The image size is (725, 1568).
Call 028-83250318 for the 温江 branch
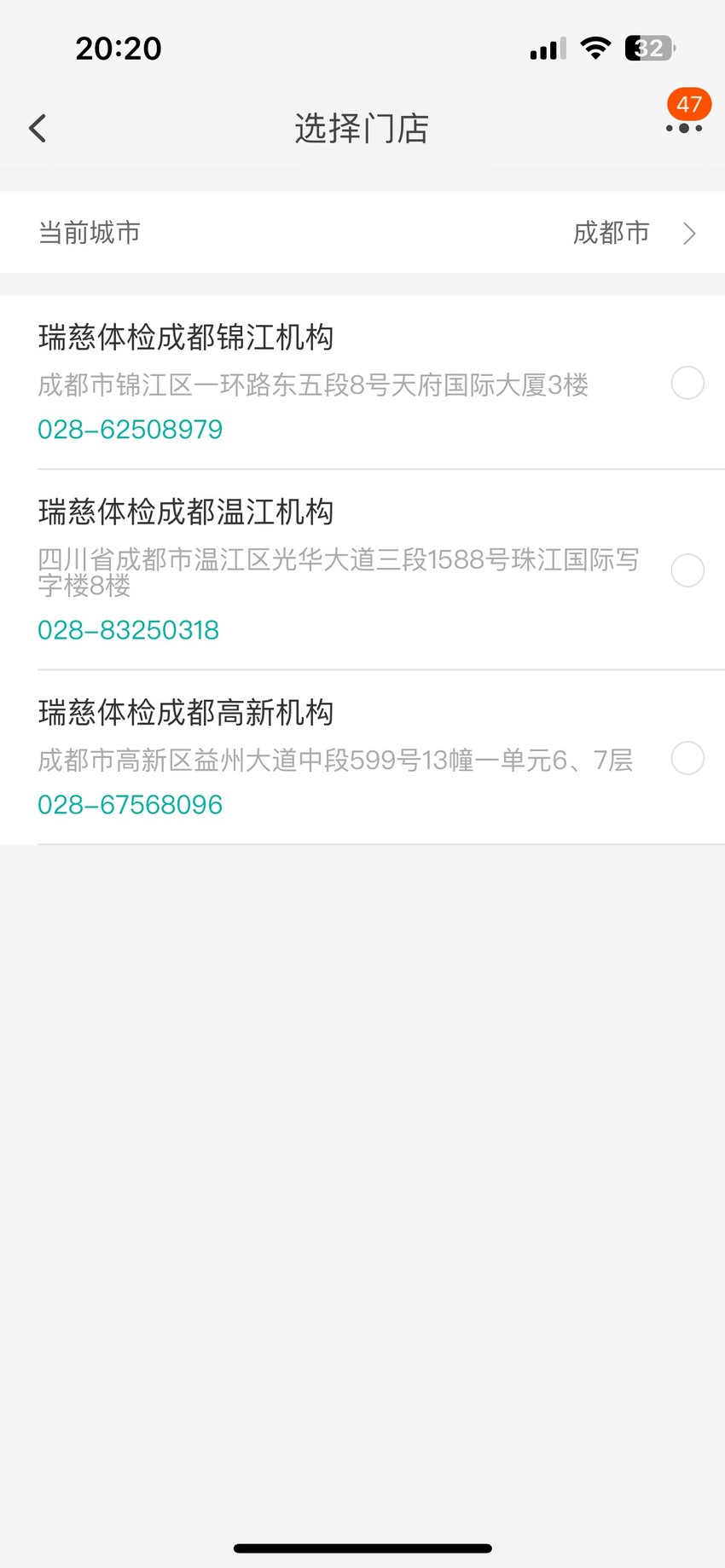click(129, 630)
